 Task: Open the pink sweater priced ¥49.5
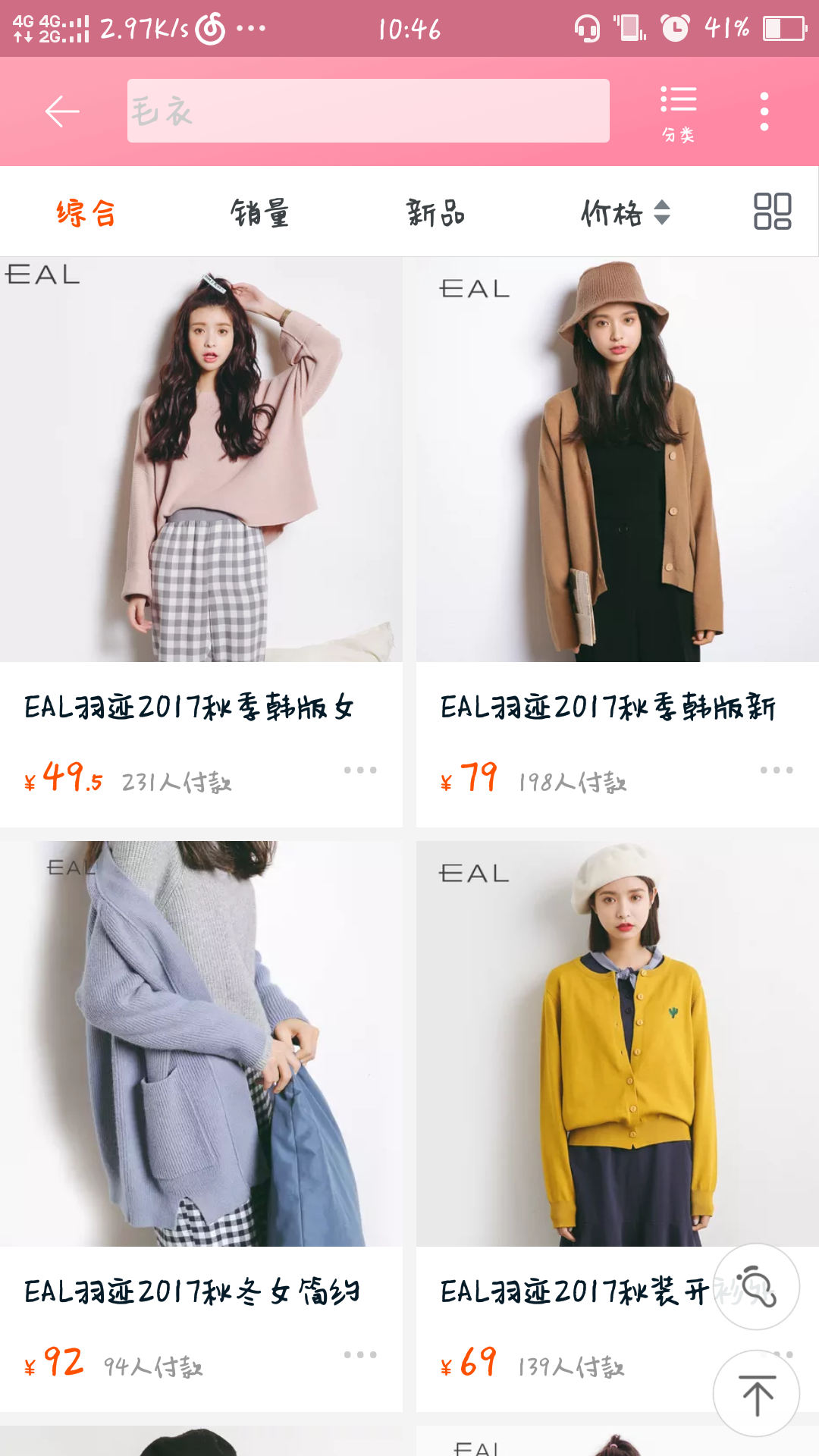coord(201,460)
